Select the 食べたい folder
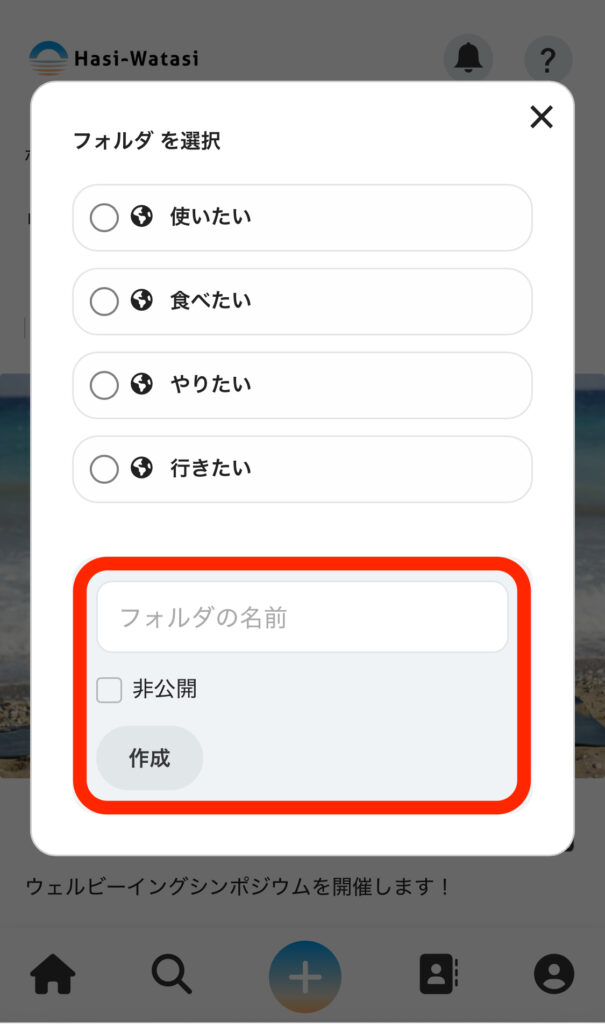The height and width of the screenshot is (1024, 605). [x=104, y=301]
